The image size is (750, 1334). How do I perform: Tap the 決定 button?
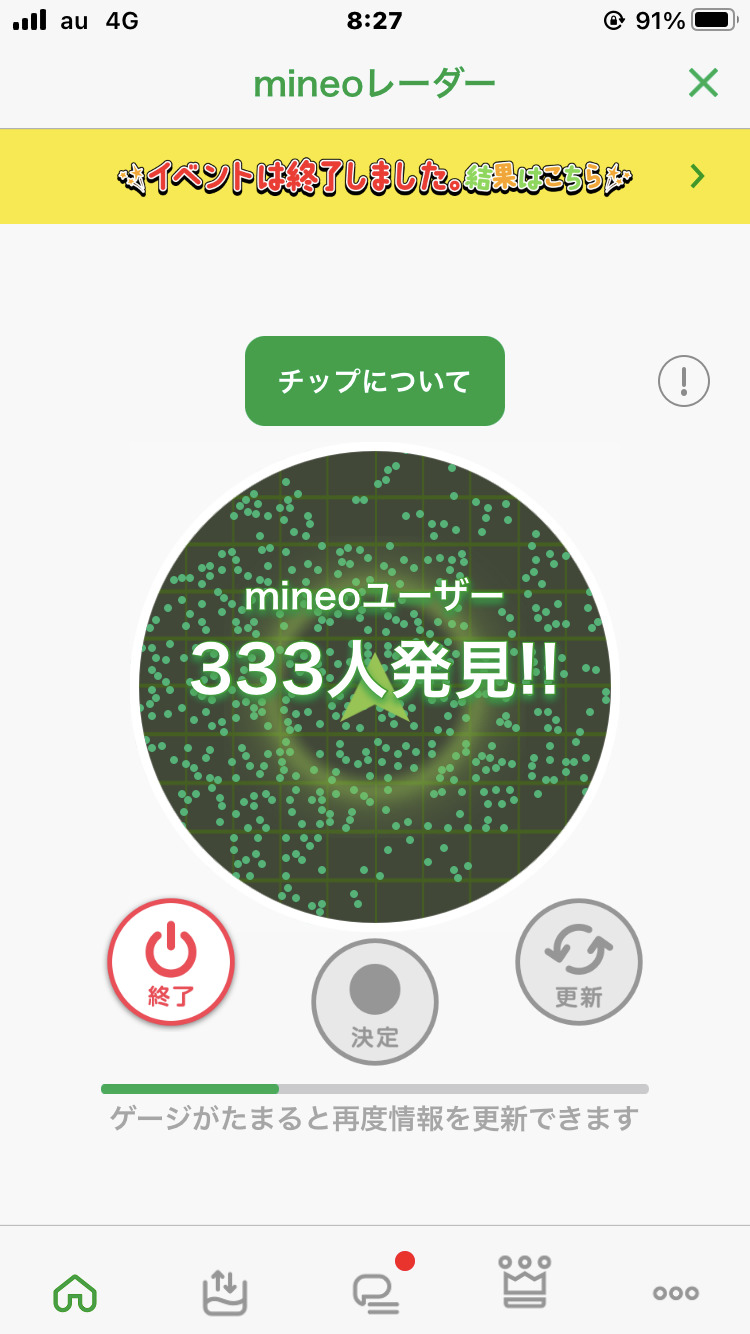tap(375, 1002)
